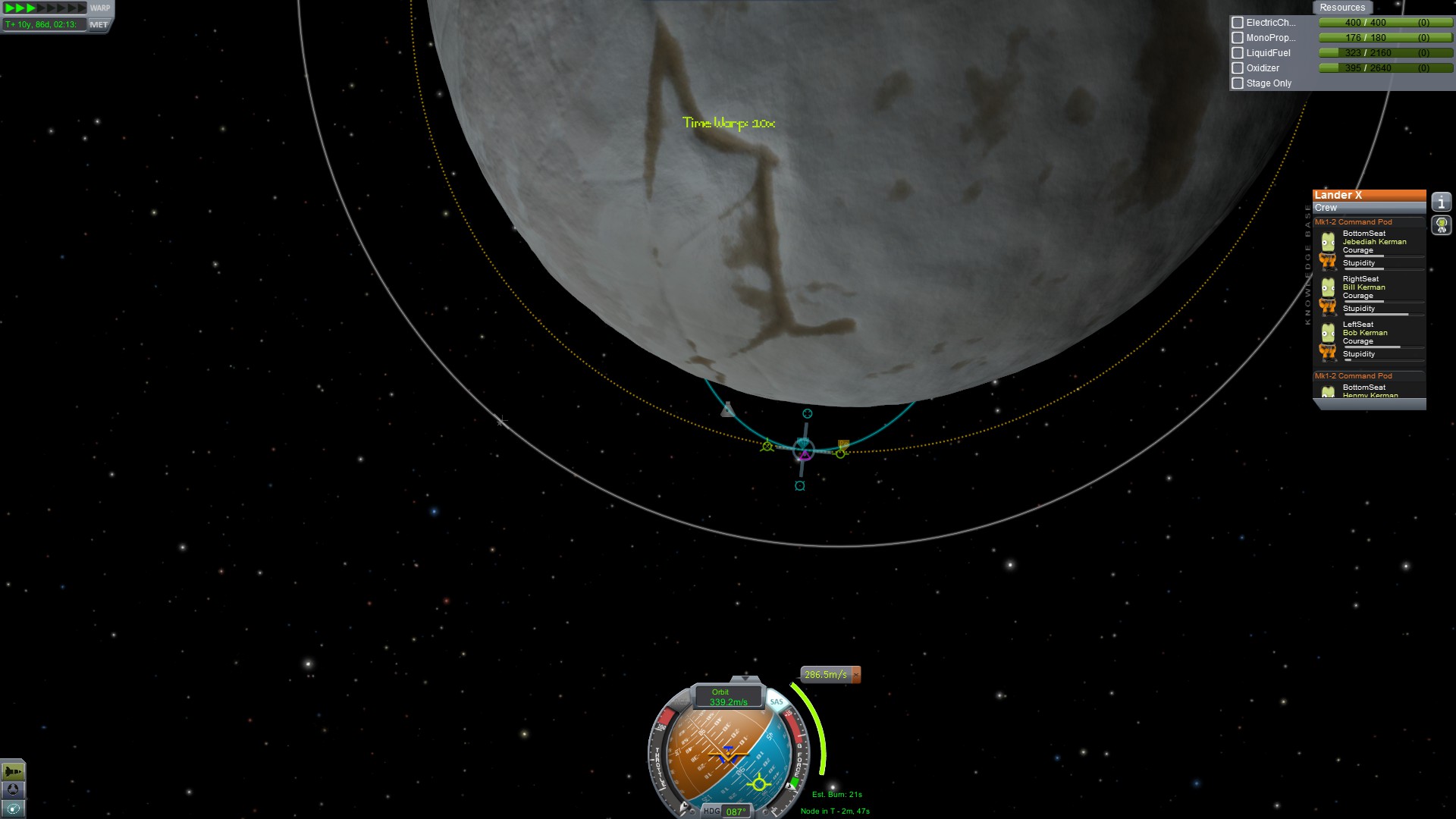The width and height of the screenshot is (1456, 819).
Task: Cycle the Orbit speed display mode
Action: point(728,697)
